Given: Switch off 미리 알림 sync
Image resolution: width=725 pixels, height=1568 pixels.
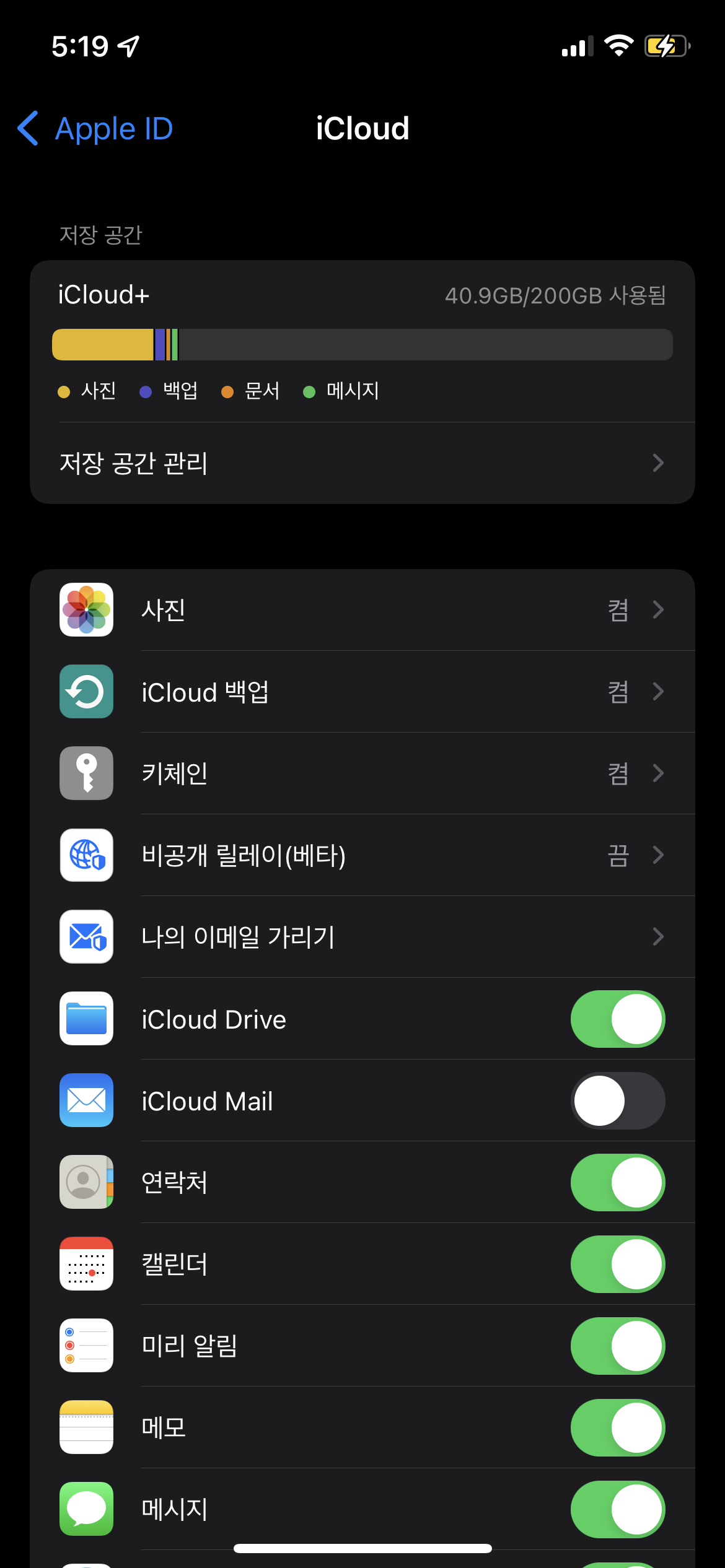Looking at the screenshot, I should click(x=617, y=1346).
